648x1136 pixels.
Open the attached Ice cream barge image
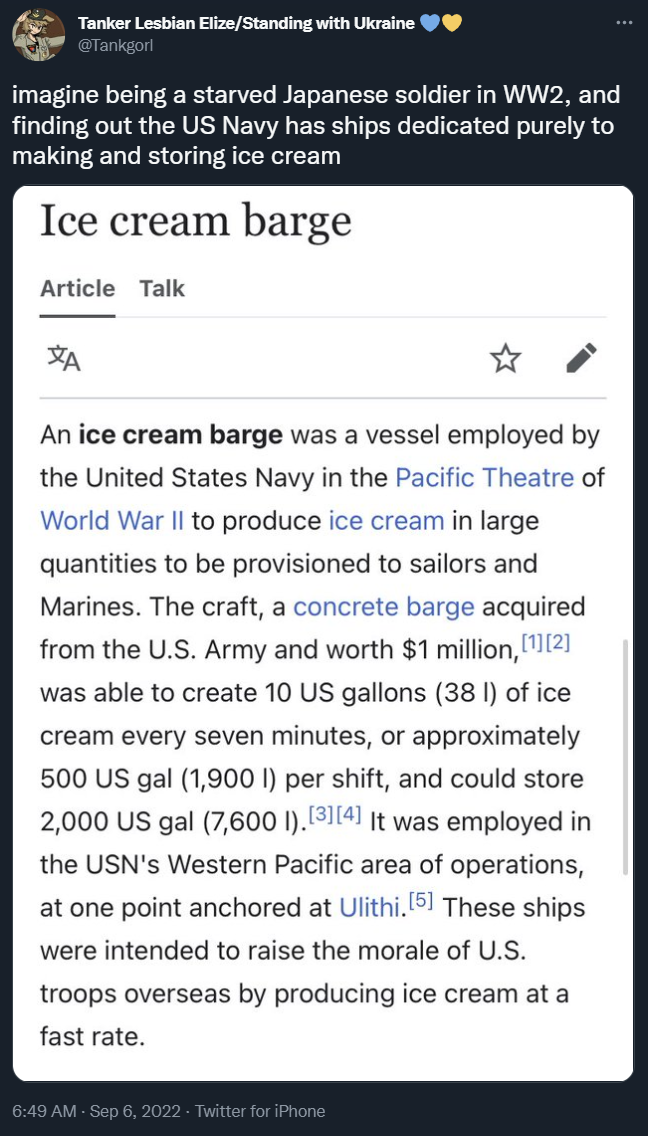click(x=324, y=632)
